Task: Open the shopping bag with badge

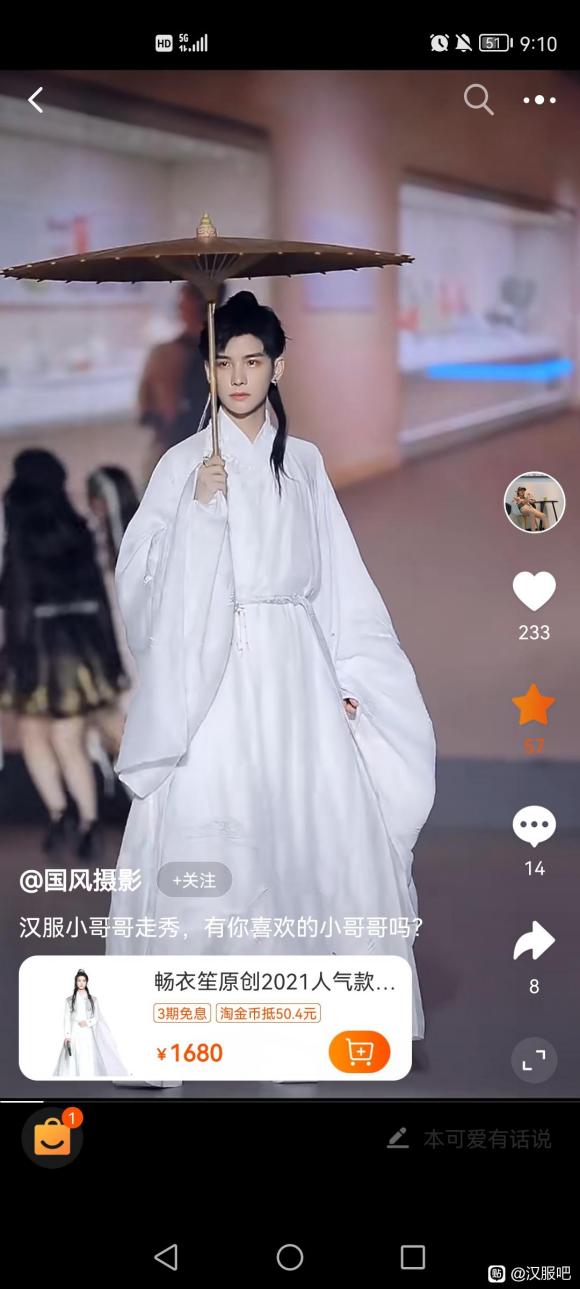Action: [52, 1138]
